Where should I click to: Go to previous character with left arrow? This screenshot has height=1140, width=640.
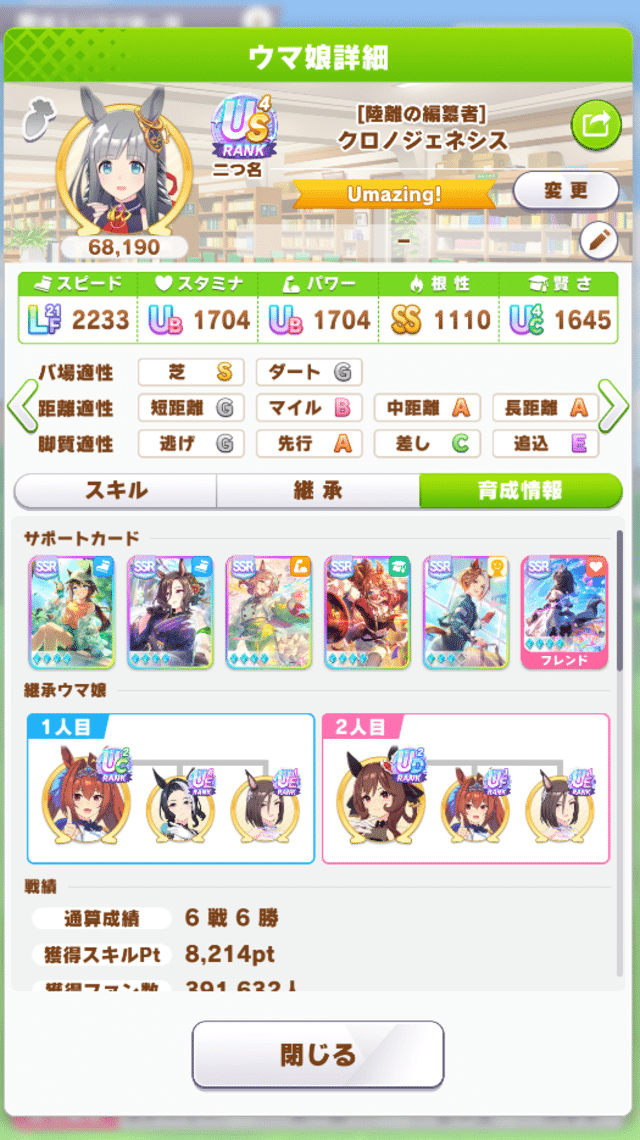tap(22, 406)
